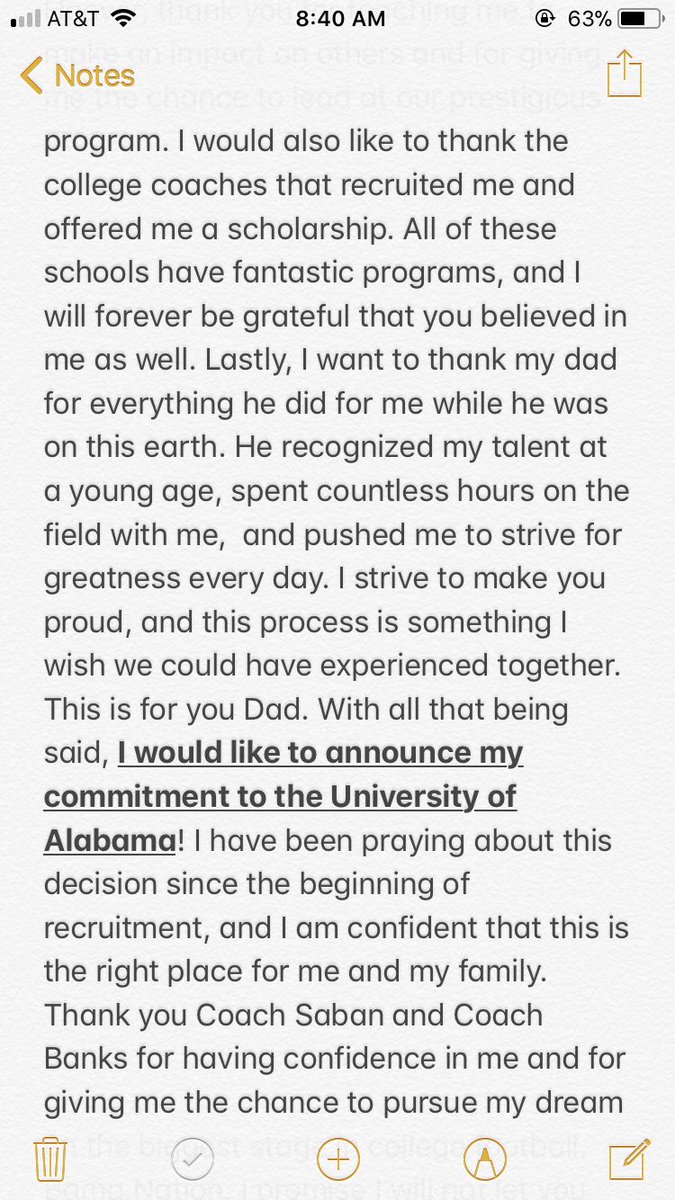Open the plus attachment menu
The height and width of the screenshot is (1200, 675).
pyautogui.click(x=337, y=1159)
